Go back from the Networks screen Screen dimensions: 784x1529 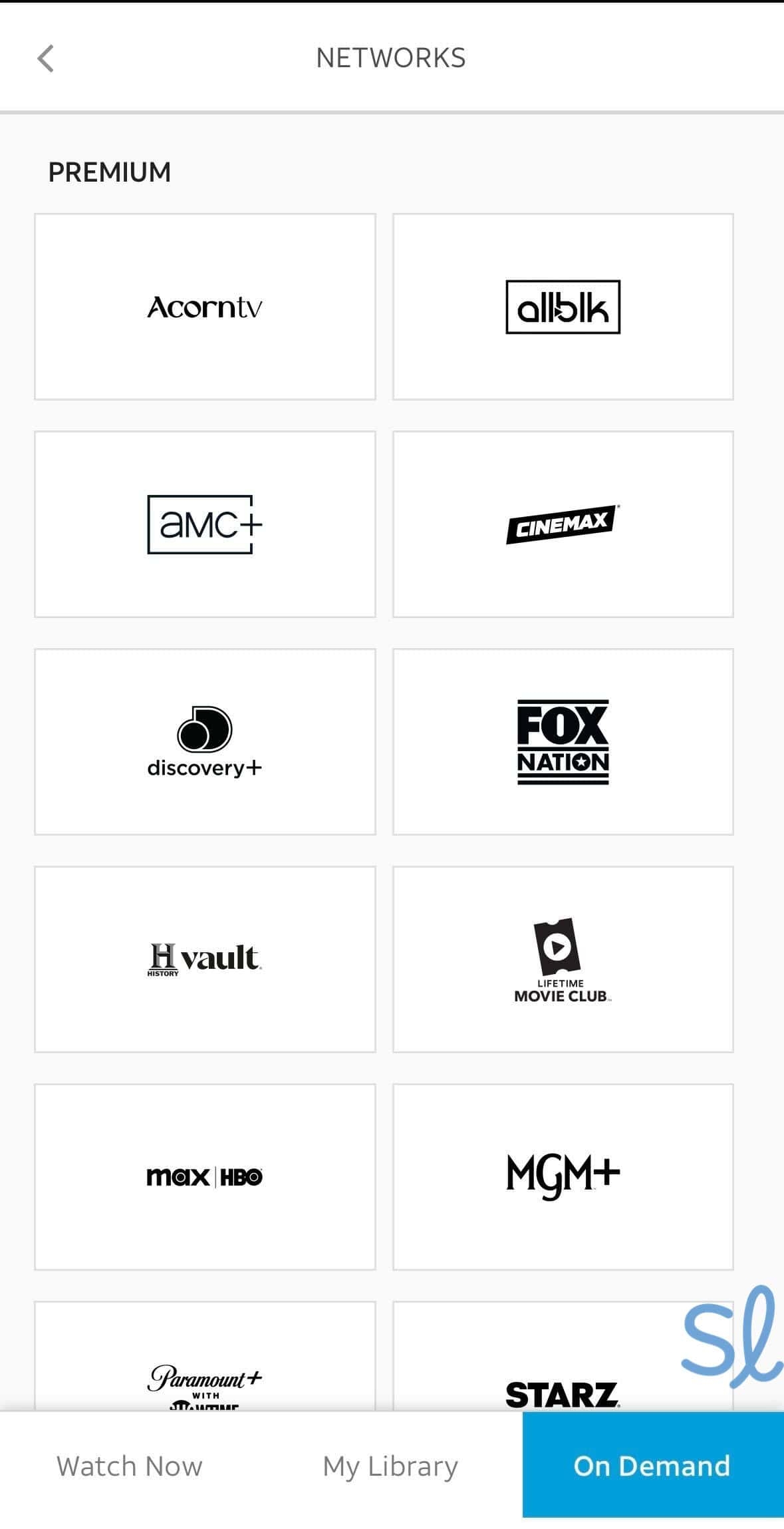(45, 59)
